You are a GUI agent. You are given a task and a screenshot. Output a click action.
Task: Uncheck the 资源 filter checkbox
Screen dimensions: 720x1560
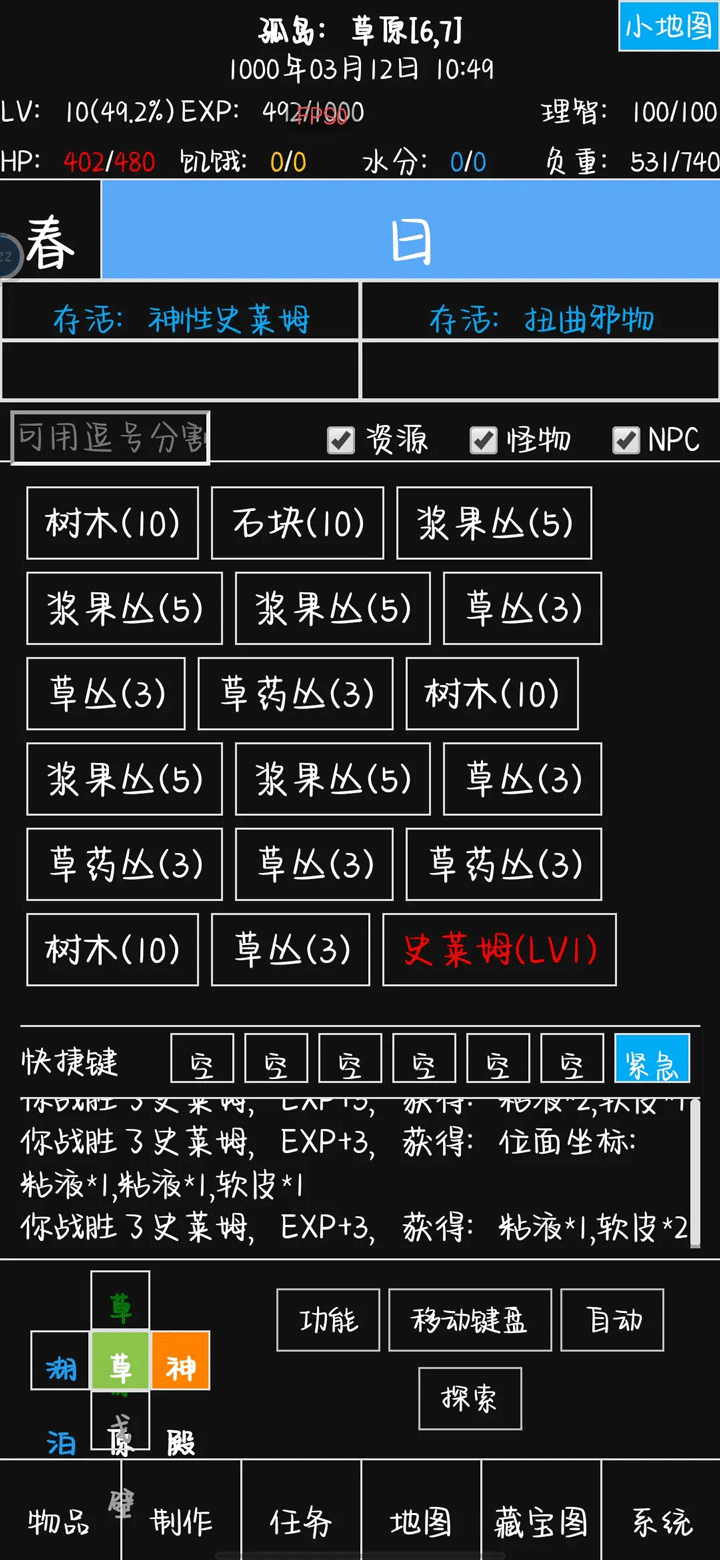(341, 440)
